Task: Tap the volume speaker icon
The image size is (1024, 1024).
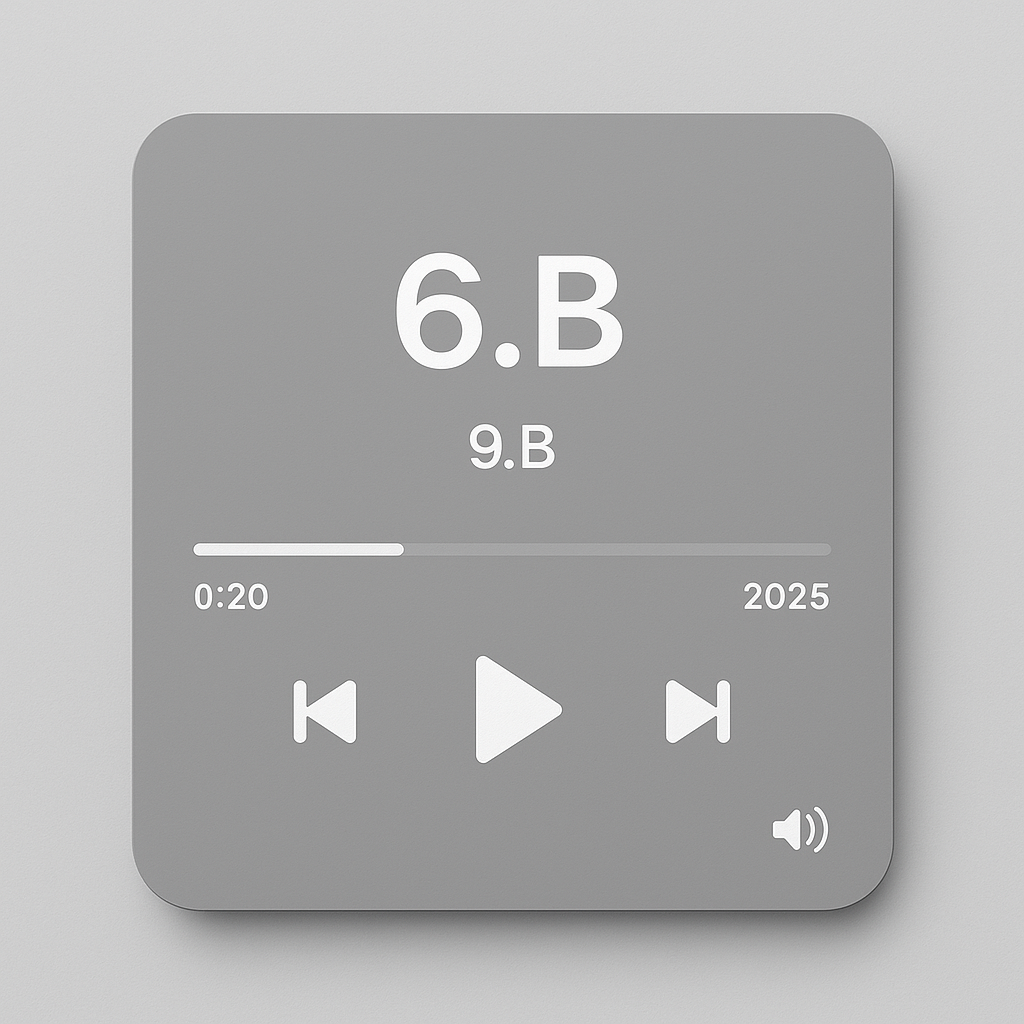Action: 800,830
